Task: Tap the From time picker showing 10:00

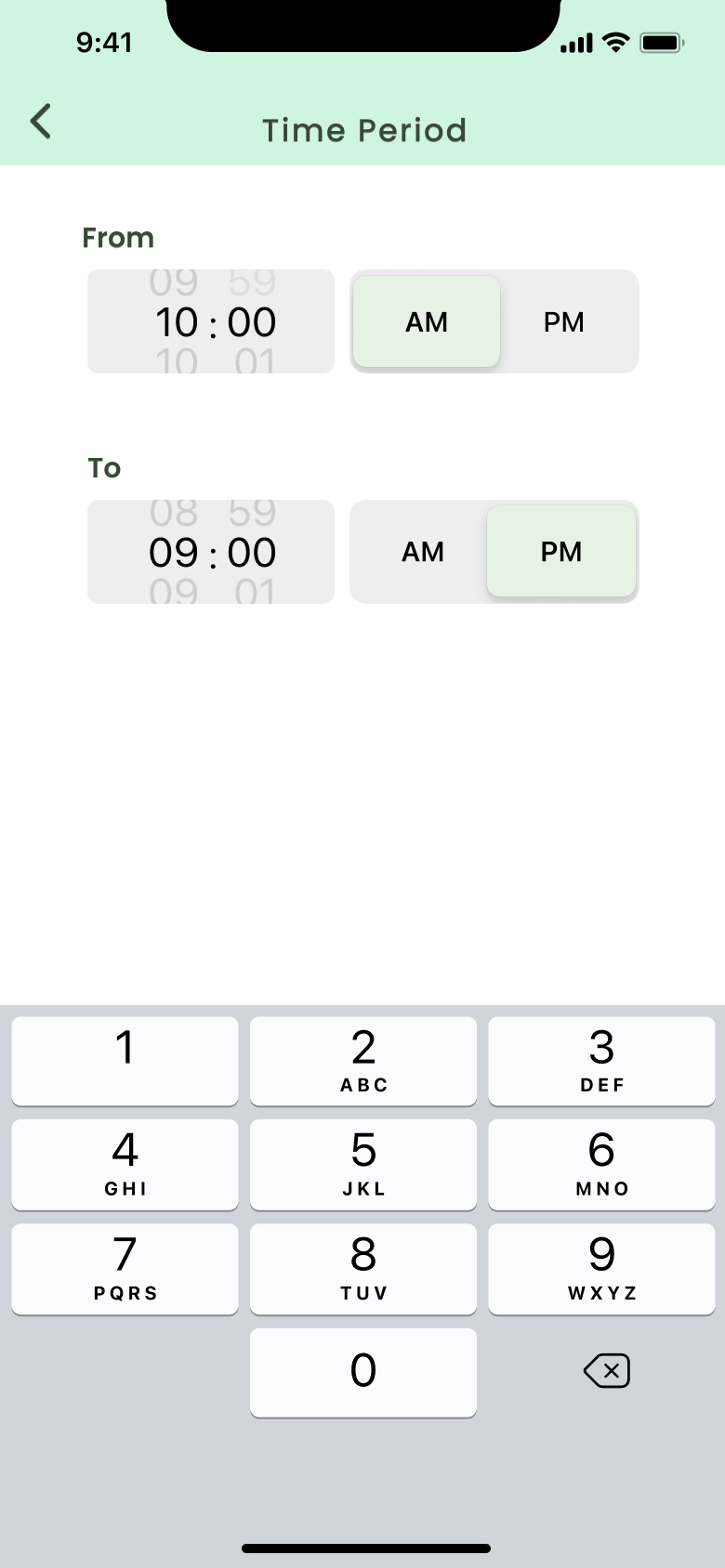Action: (211, 321)
